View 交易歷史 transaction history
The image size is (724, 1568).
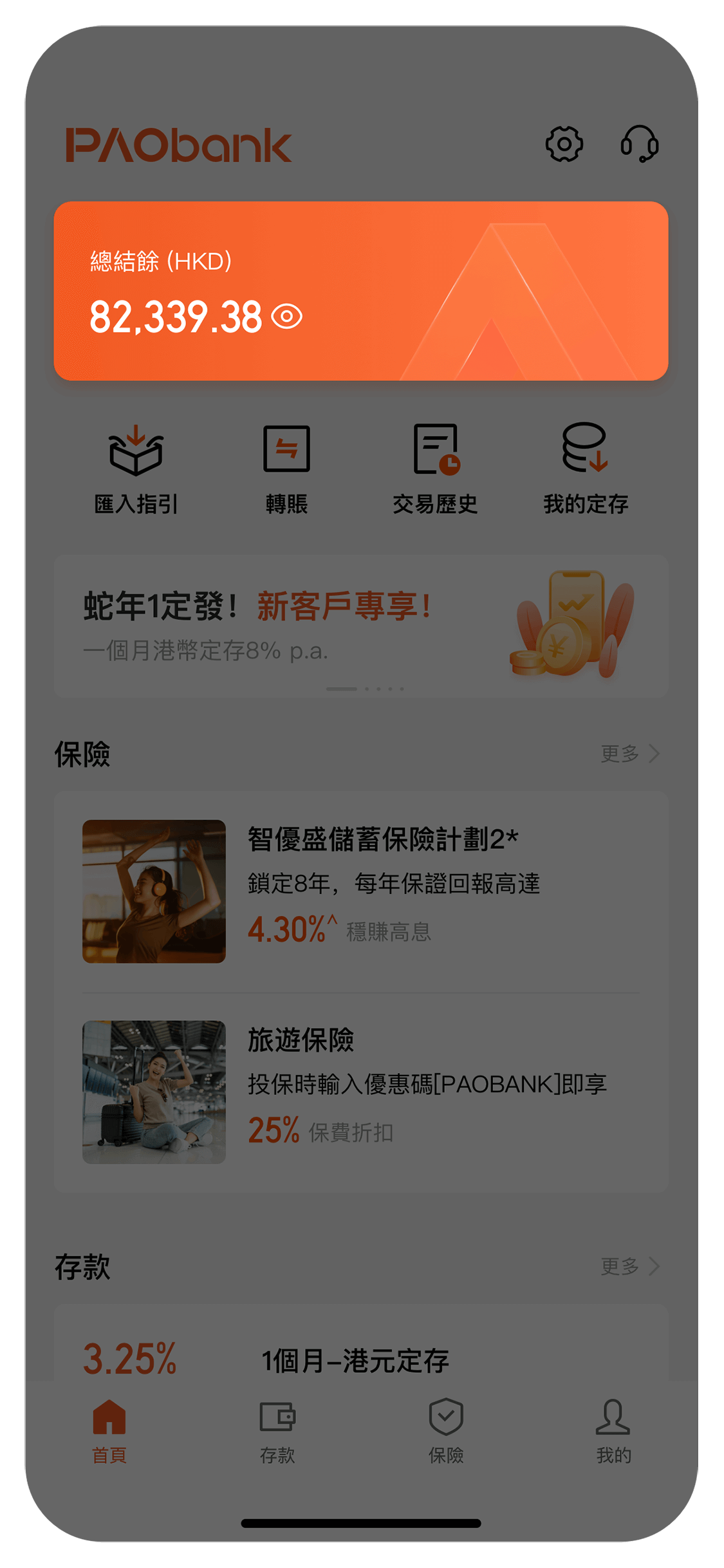tap(436, 469)
